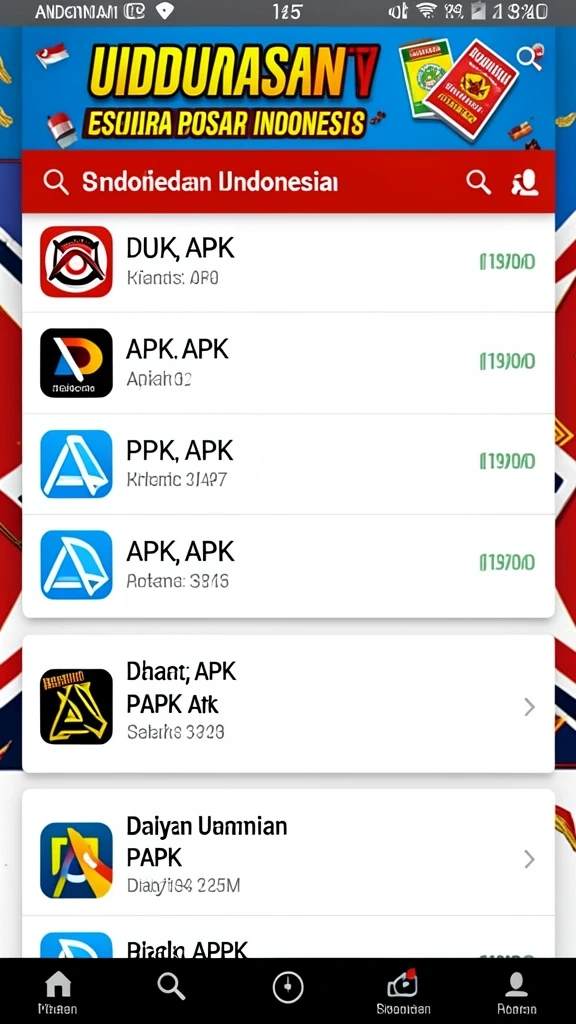The image size is (576, 1024).
Task: Open the Daiyan Uamnian PAPK row
Action: [x=288, y=852]
